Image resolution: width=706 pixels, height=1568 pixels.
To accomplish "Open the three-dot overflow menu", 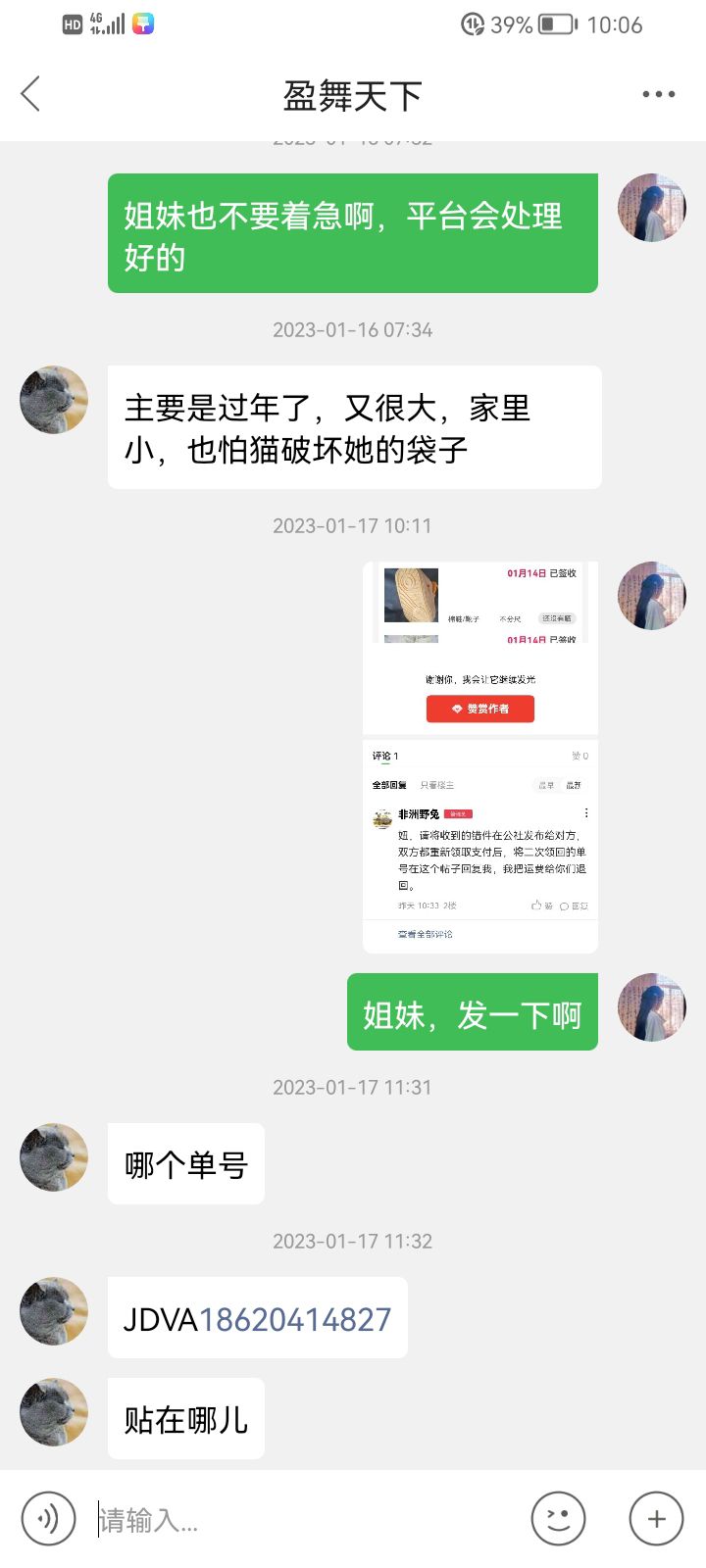I will (x=658, y=94).
